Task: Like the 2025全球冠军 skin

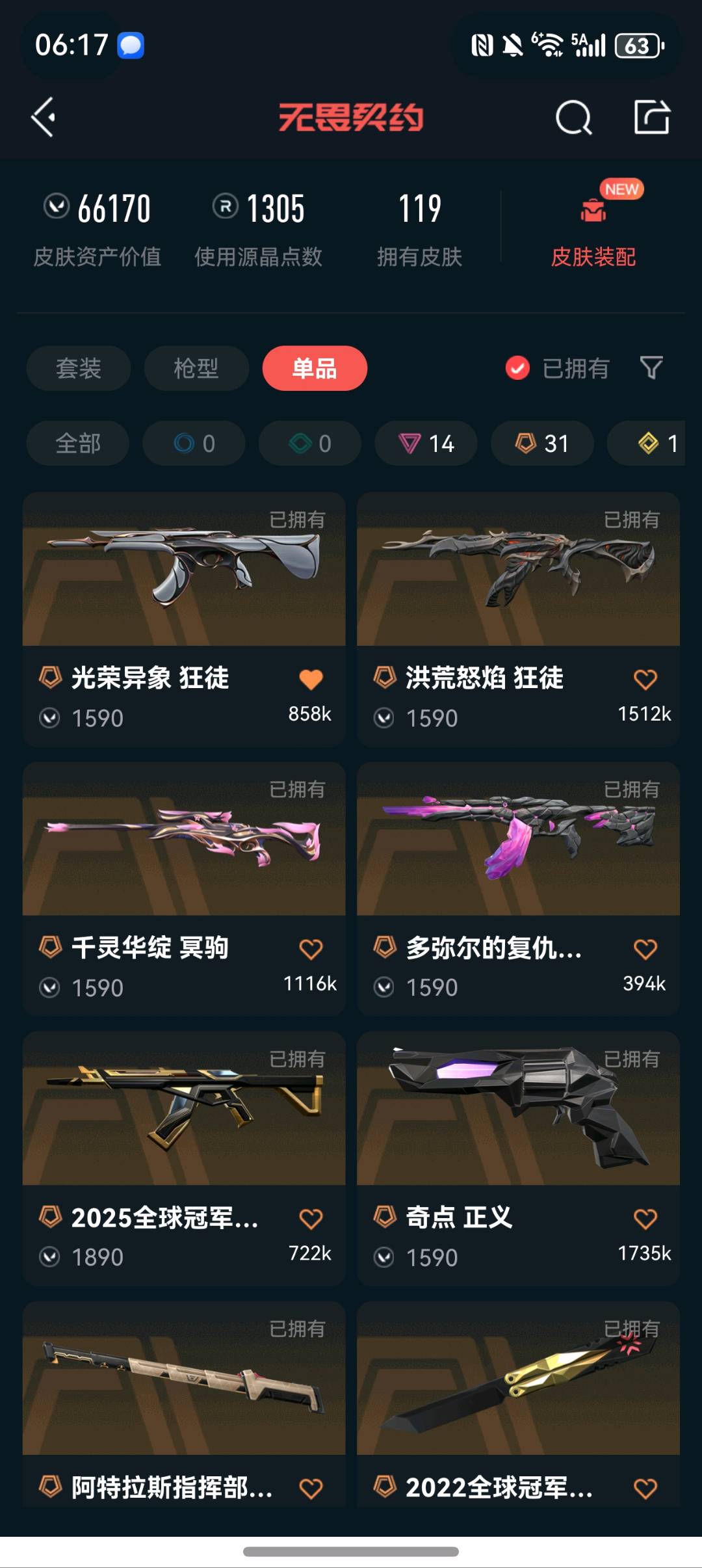Action: [311, 1218]
